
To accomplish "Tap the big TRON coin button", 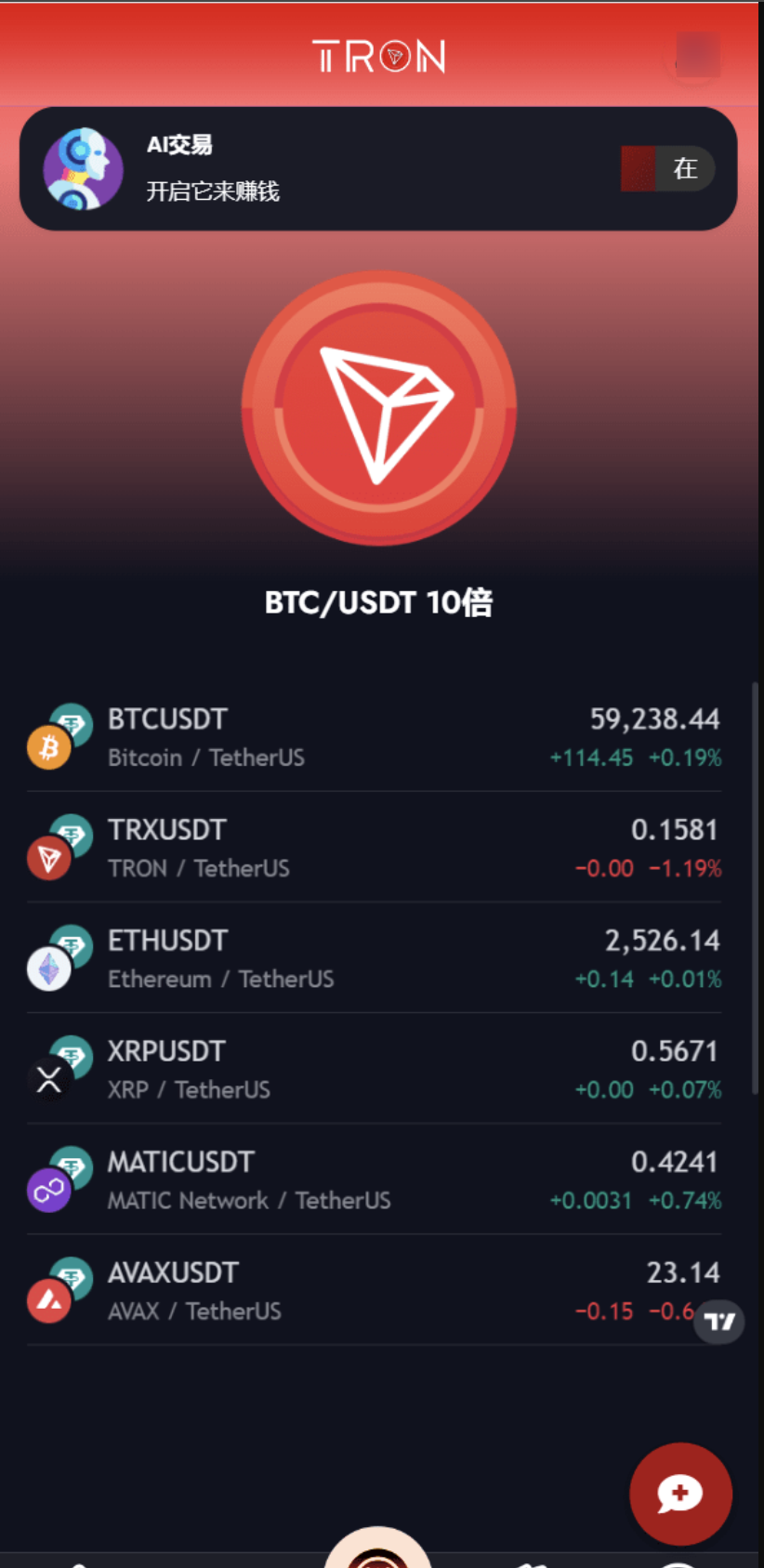I will point(379,407).
